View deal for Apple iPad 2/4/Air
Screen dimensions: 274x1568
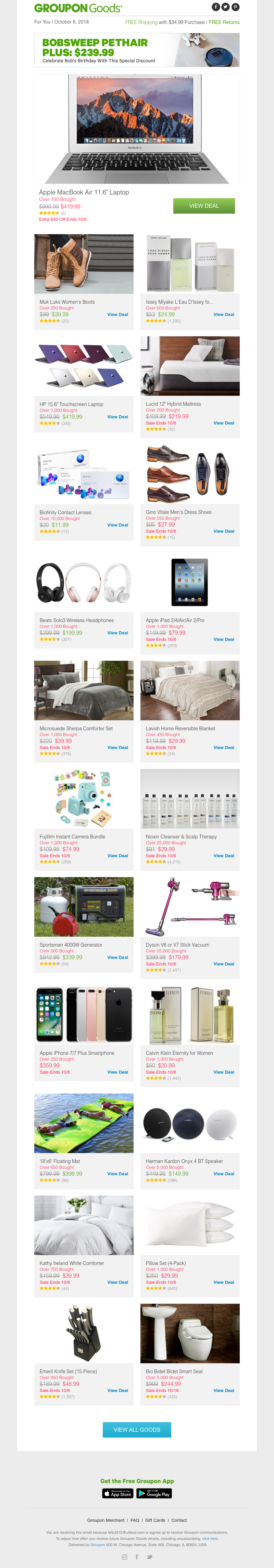click(x=223, y=639)
